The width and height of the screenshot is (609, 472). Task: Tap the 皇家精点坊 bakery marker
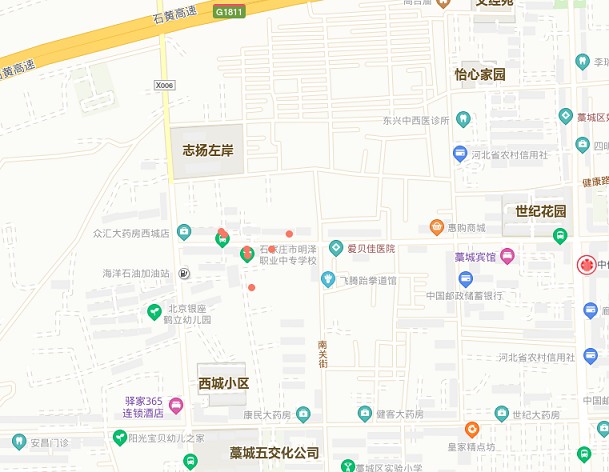tap(473, 430)
